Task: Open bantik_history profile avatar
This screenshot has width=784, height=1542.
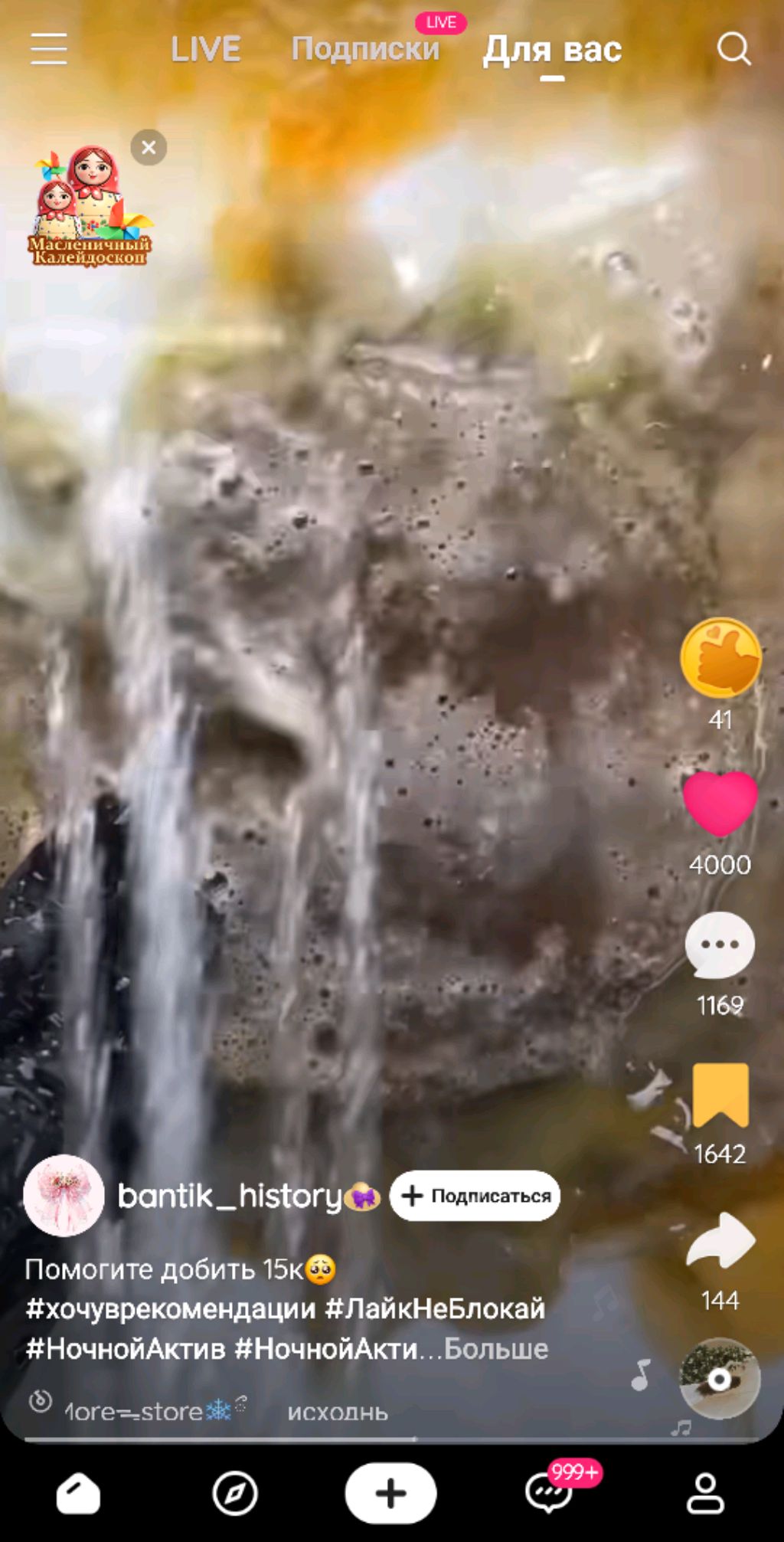Action: pos(64,1195)
